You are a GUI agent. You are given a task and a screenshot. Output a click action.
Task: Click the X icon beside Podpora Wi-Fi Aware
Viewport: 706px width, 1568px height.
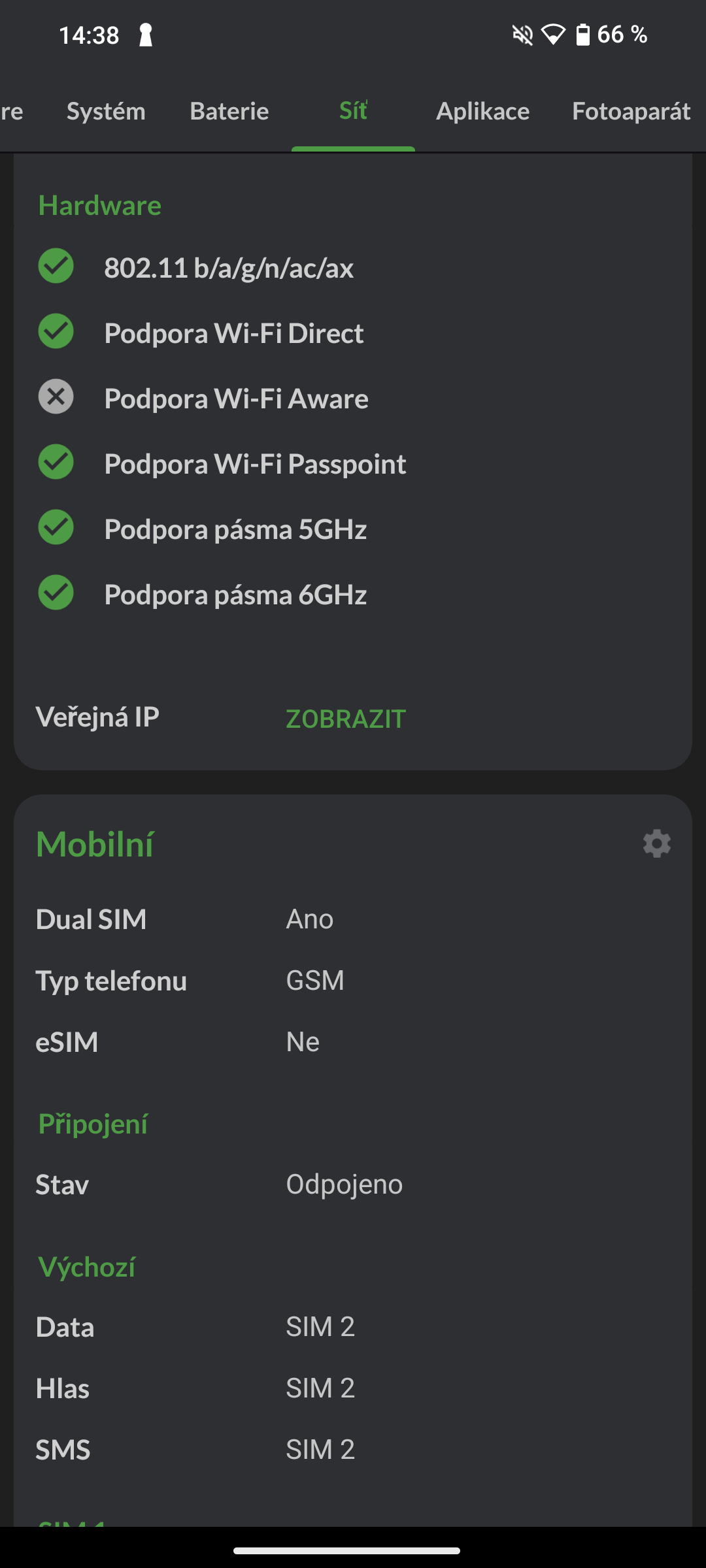click(x=56, y=397)
